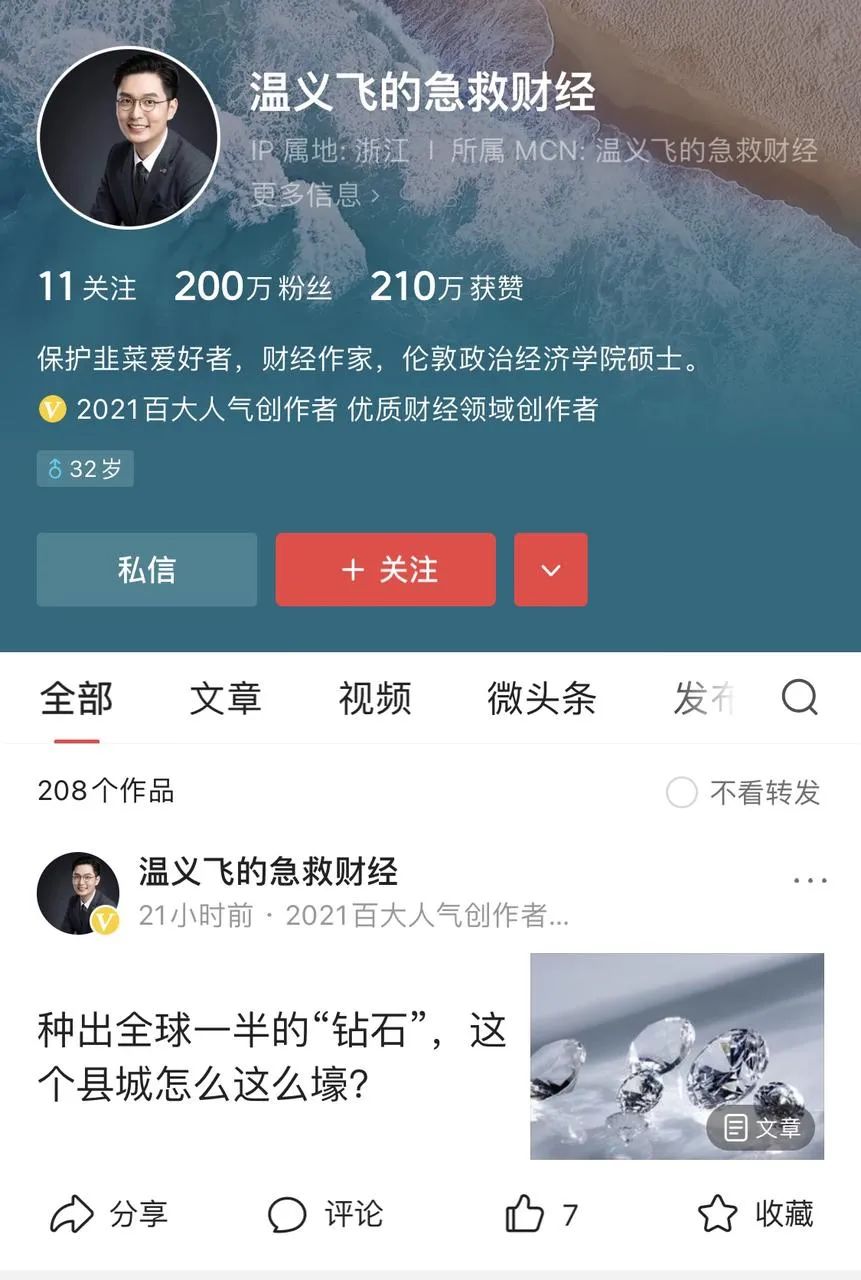Open the 微头条 tab
The image size is (861, 1280).
click(541, 698)
